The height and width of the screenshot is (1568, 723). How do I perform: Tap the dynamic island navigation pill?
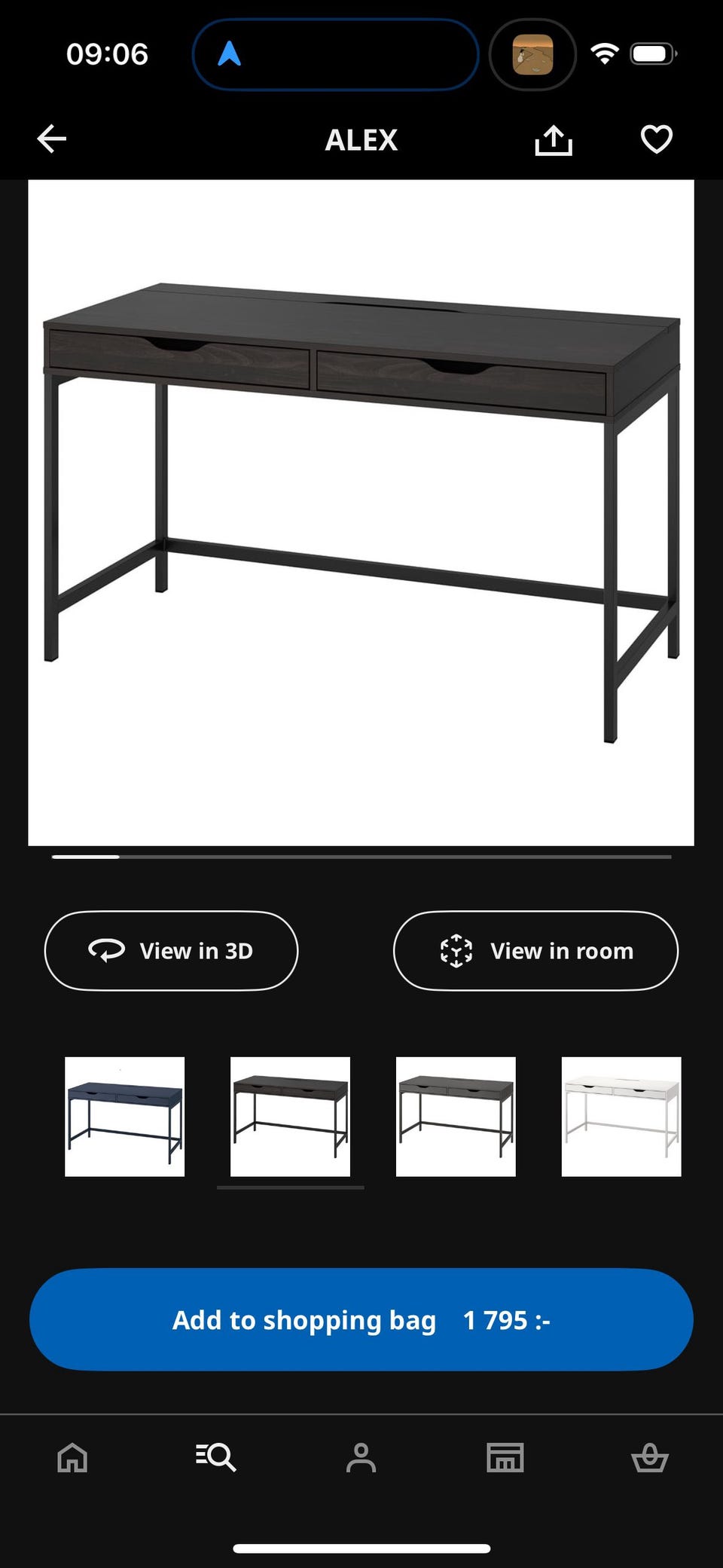point(336,54)
